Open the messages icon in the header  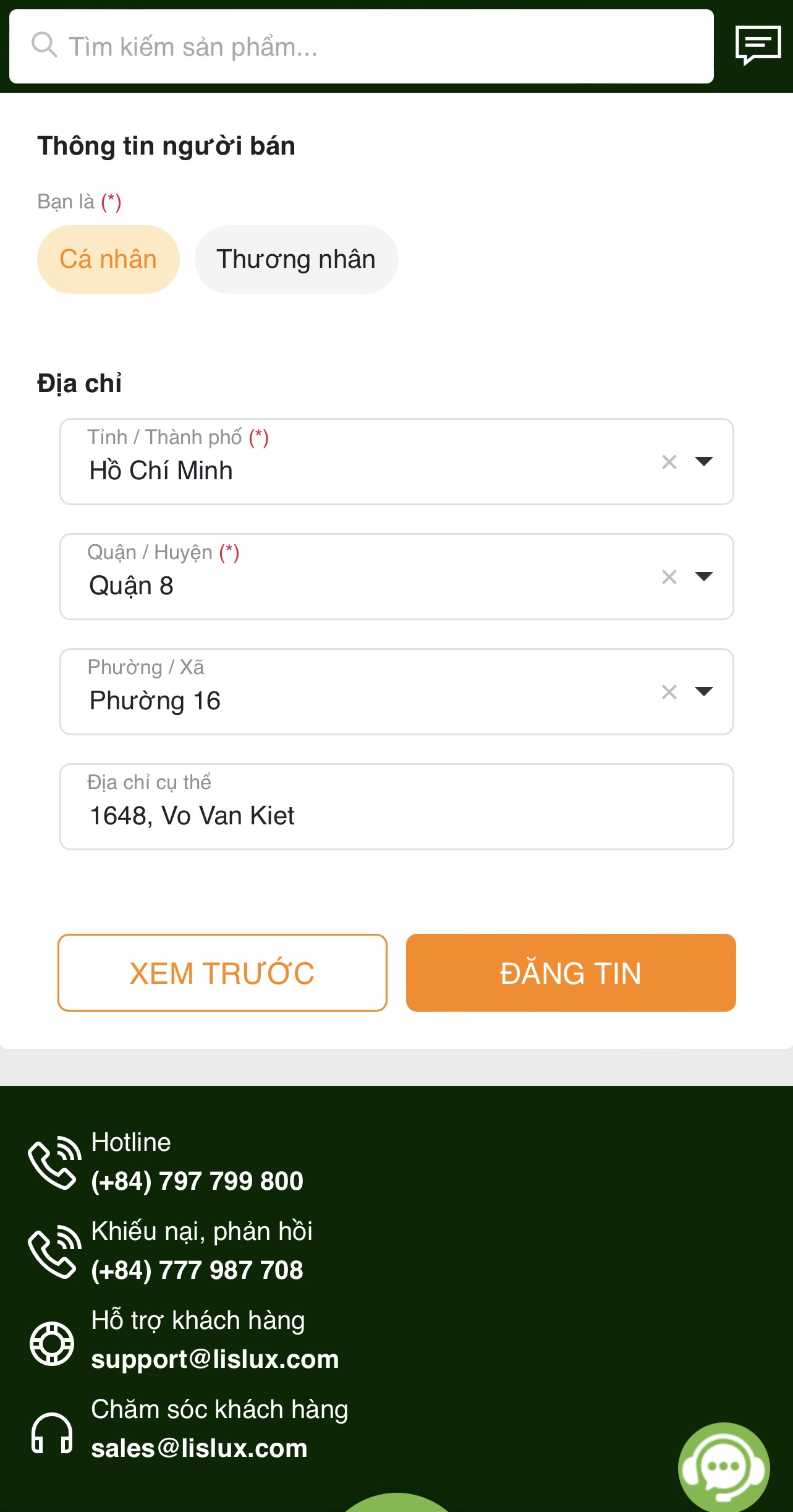point(758,45)
